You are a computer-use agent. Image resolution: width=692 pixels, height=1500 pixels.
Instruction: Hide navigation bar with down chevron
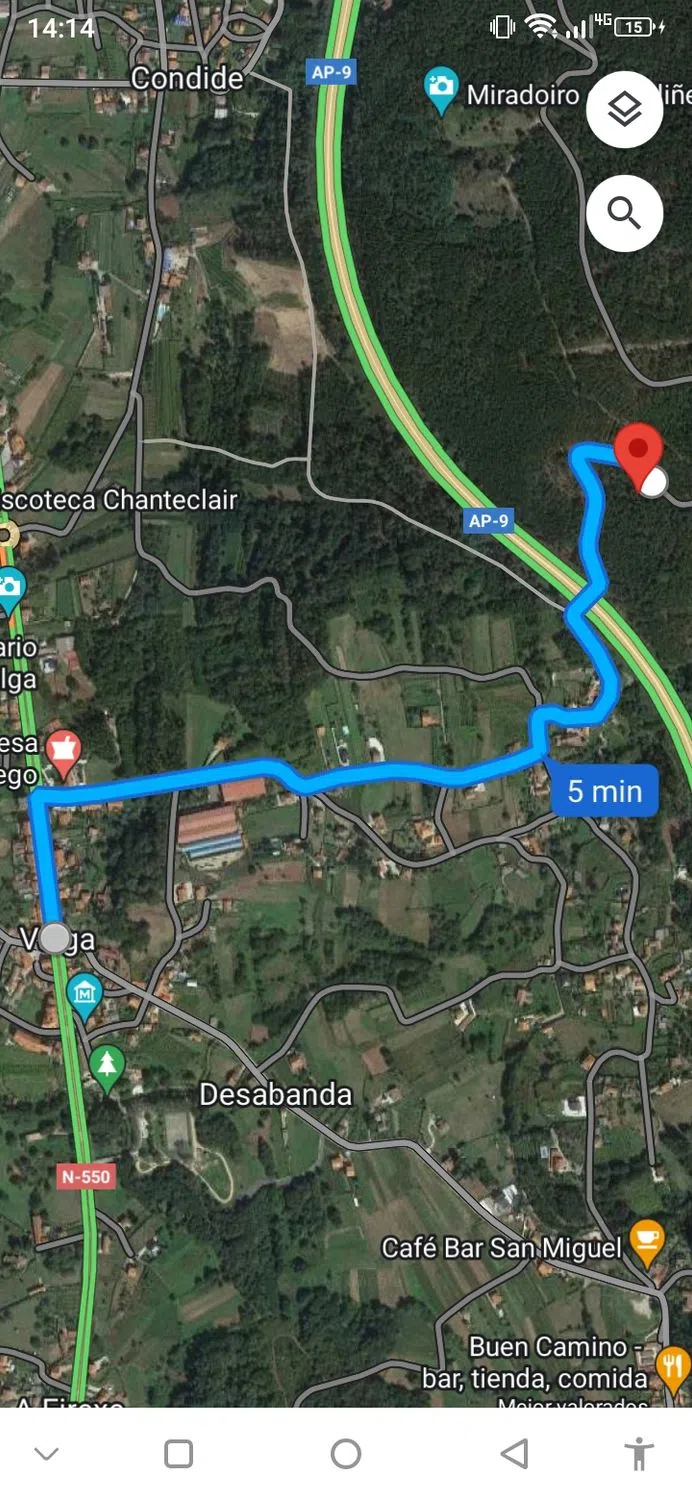tap(46, 1453)
